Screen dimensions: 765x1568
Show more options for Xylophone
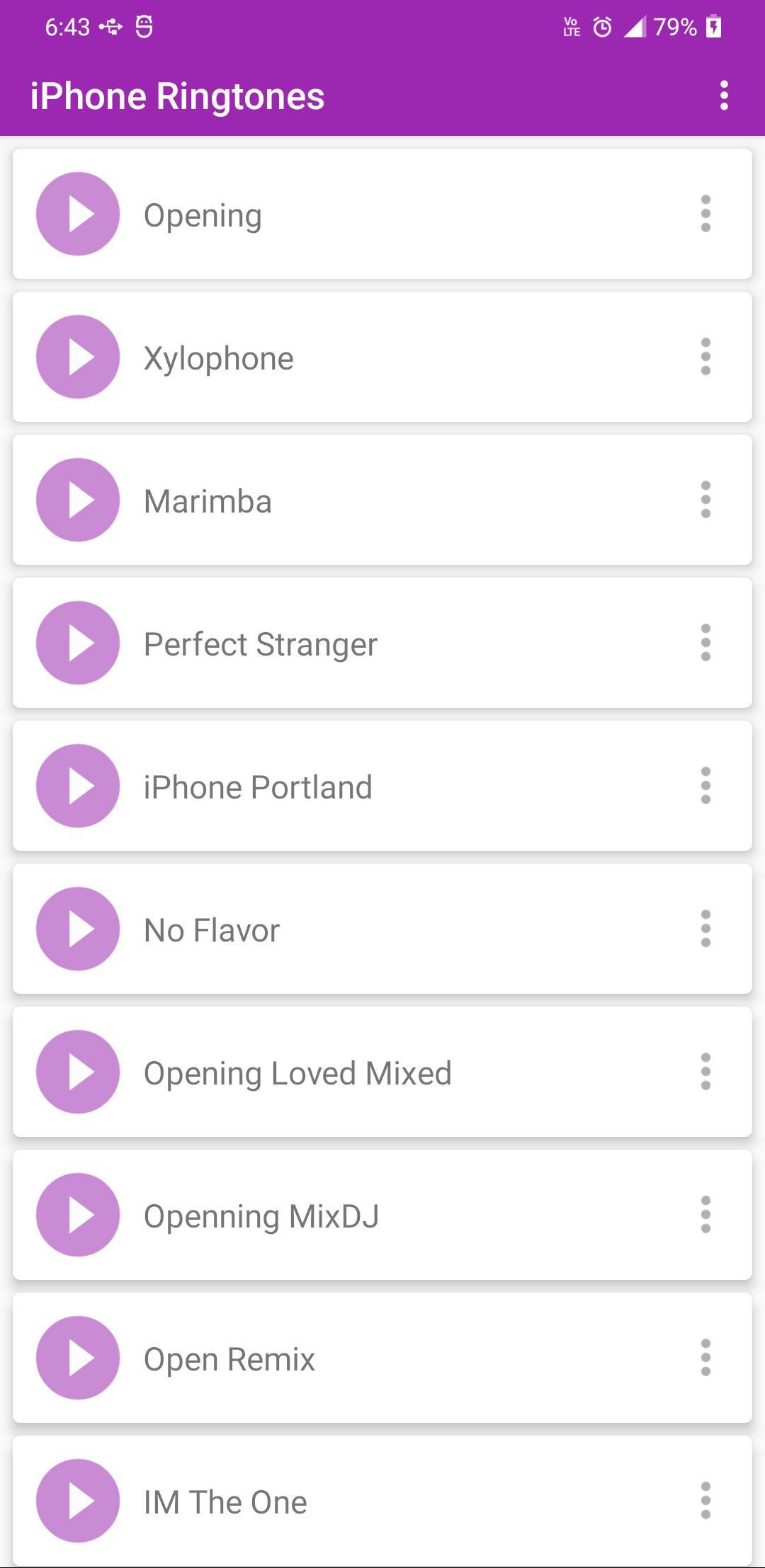point(705,357)
